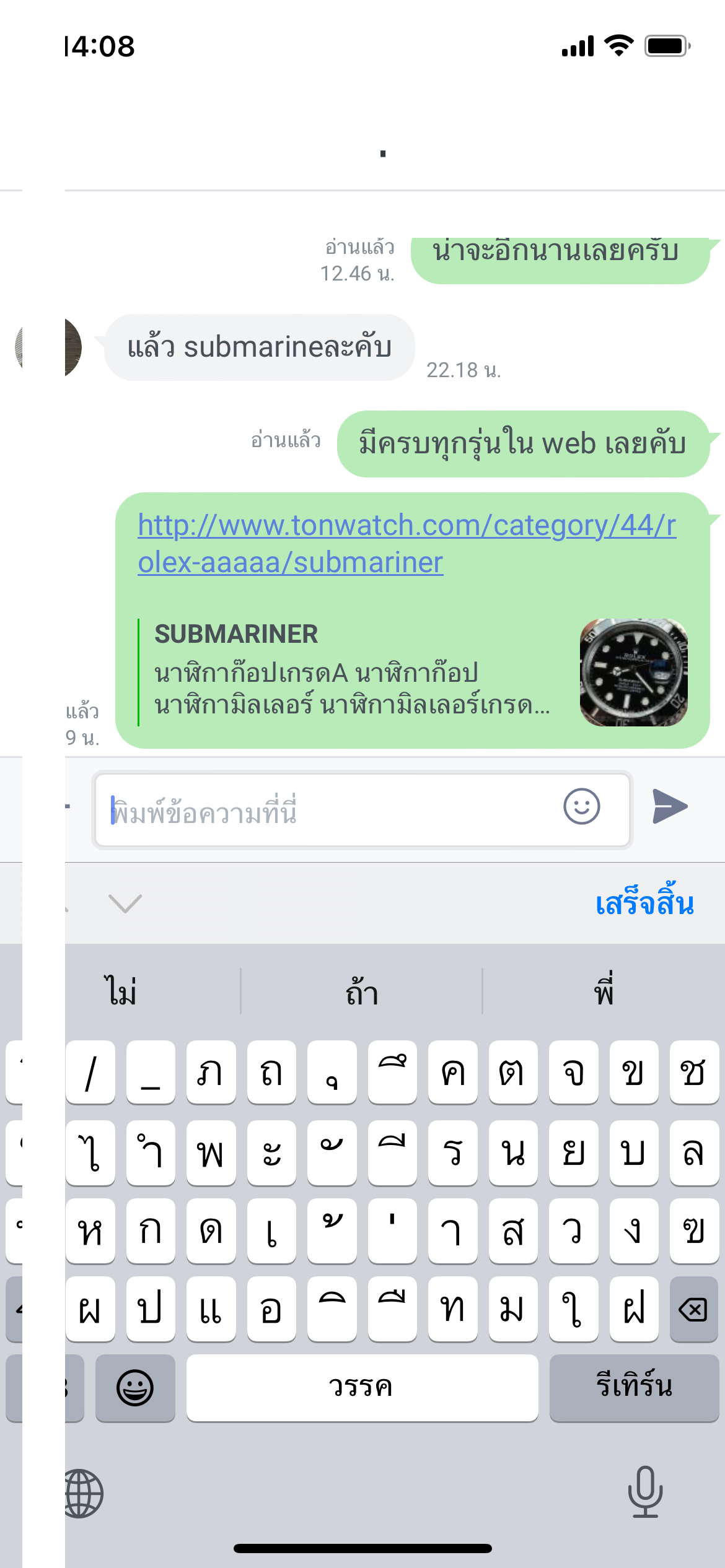This screenshot has height=1568, width=725.
Task: Tap the วรรค space bar
Action: [362, 1388]
